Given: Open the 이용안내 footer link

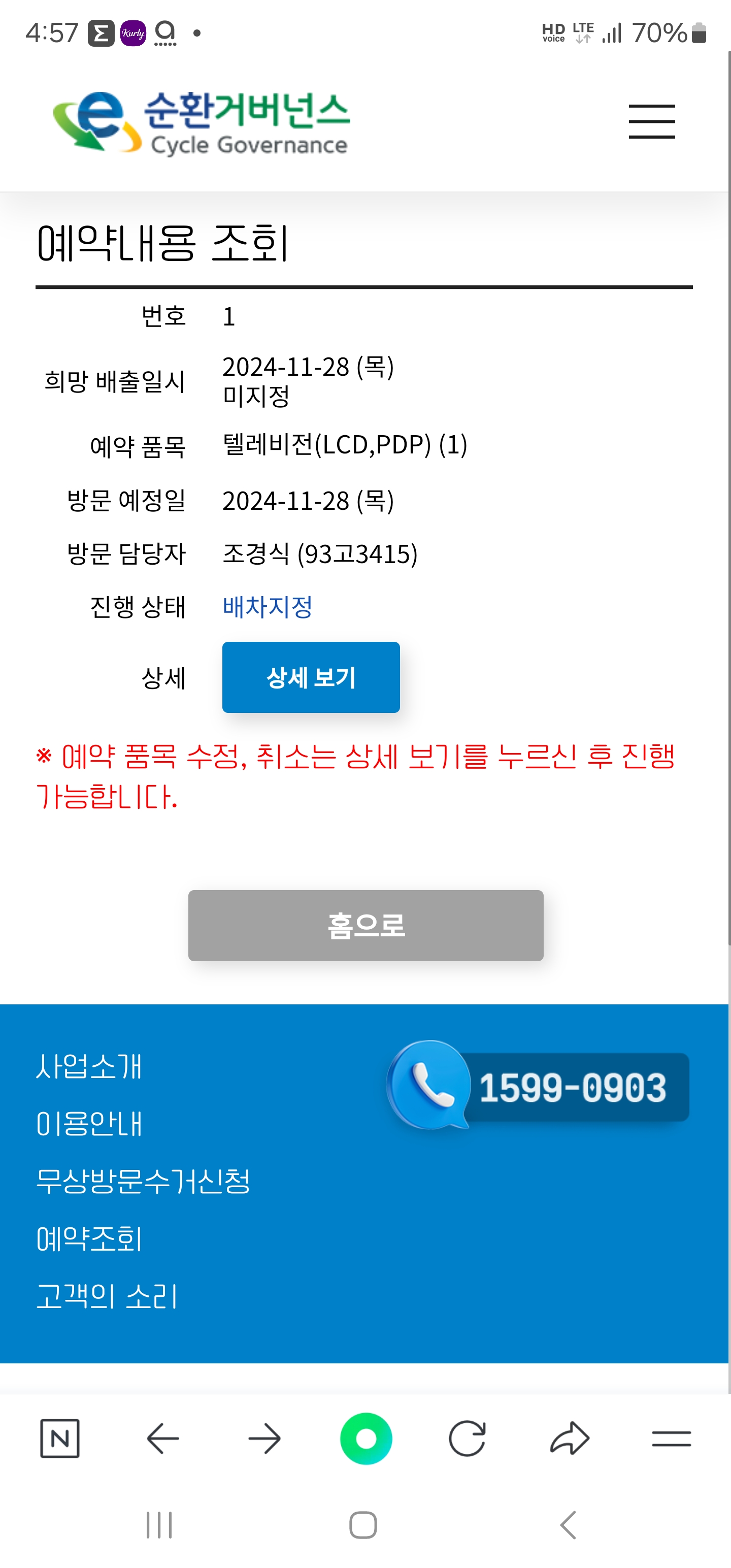Looking at the screenshot, I should click(x=89, y=1124).
